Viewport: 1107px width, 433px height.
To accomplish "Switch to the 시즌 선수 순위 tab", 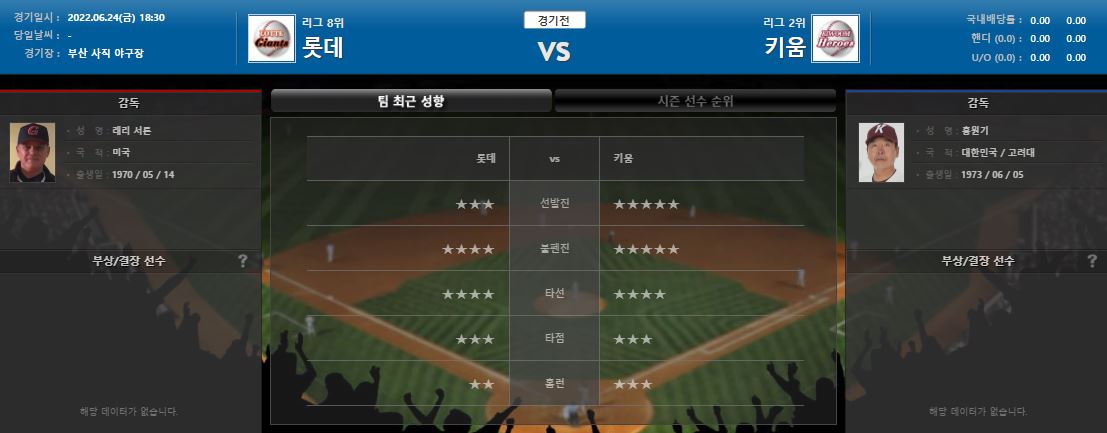I will pos(695,101).
